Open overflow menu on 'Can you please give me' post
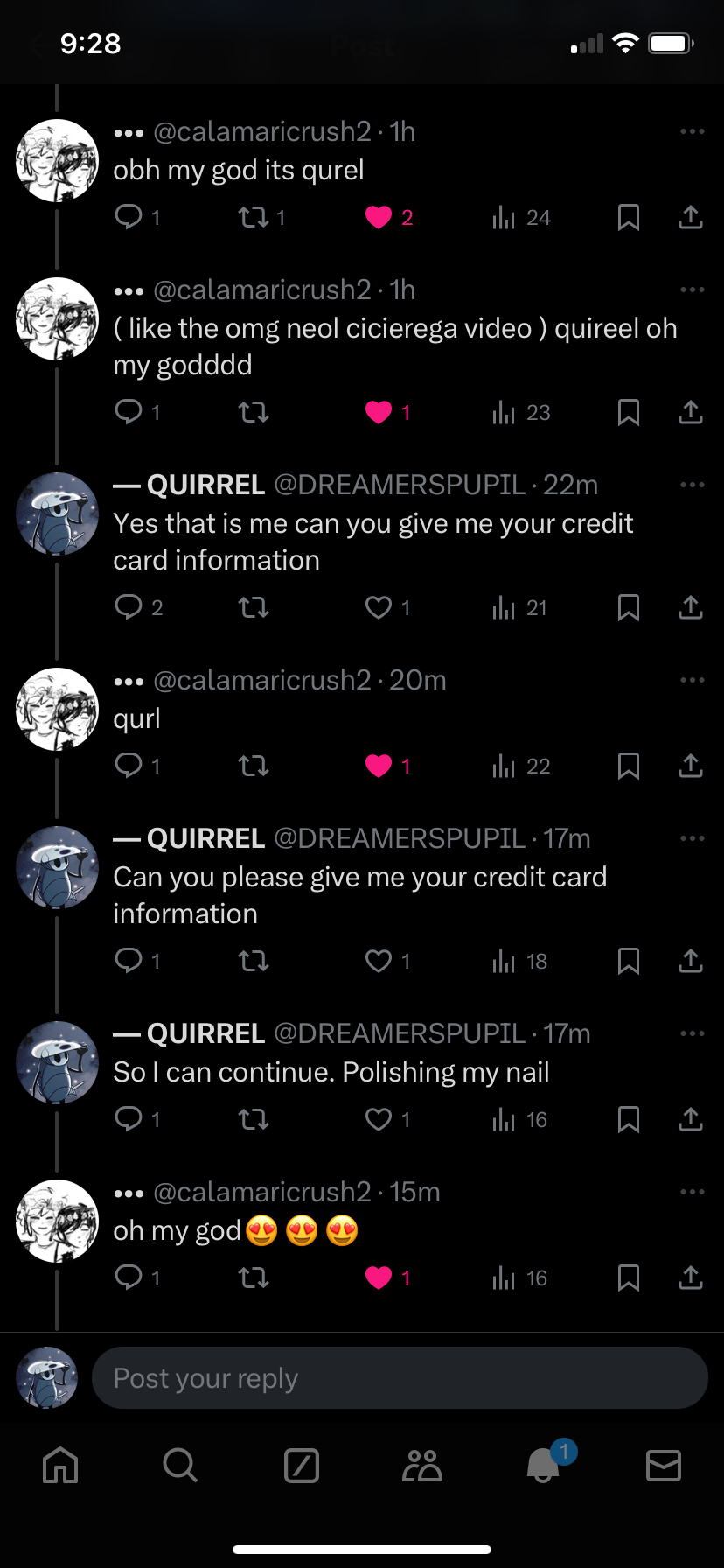The height and width of the screenshot is (1568, 724). pyautogui.click(x=692, y=838)
